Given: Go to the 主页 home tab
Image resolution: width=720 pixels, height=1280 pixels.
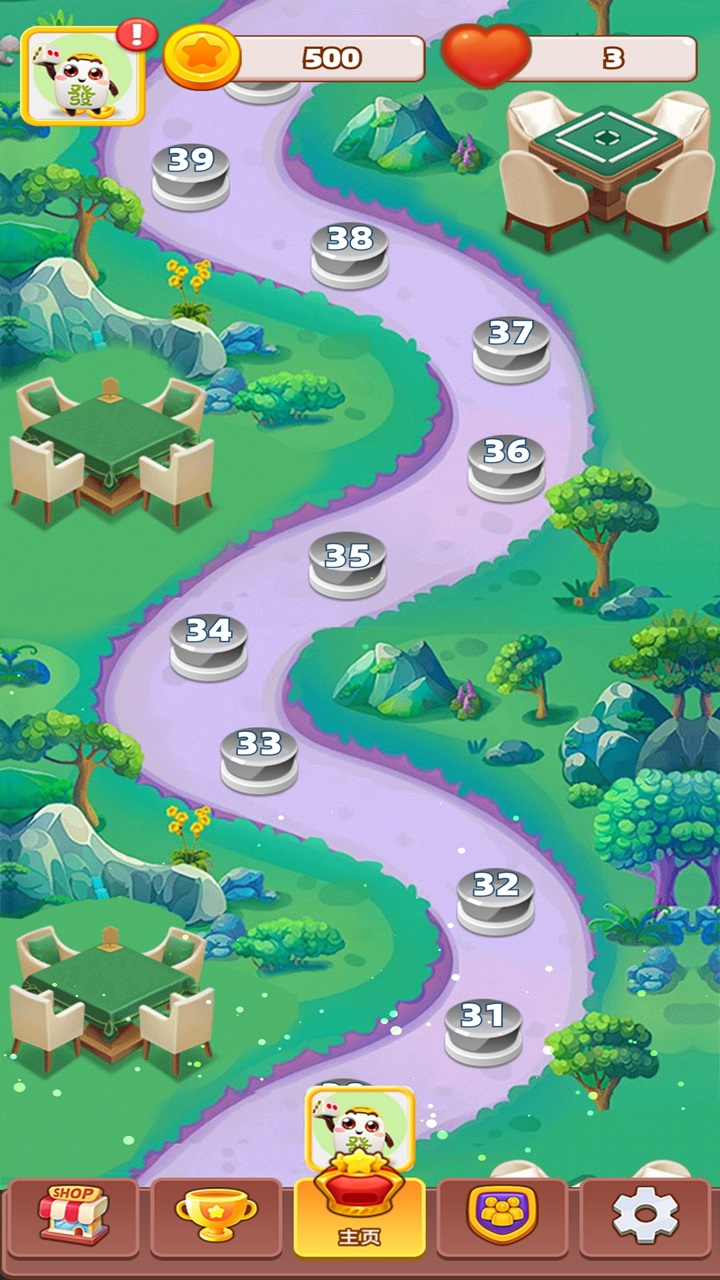Looking at the screenshot, I should pos(359,1216).
